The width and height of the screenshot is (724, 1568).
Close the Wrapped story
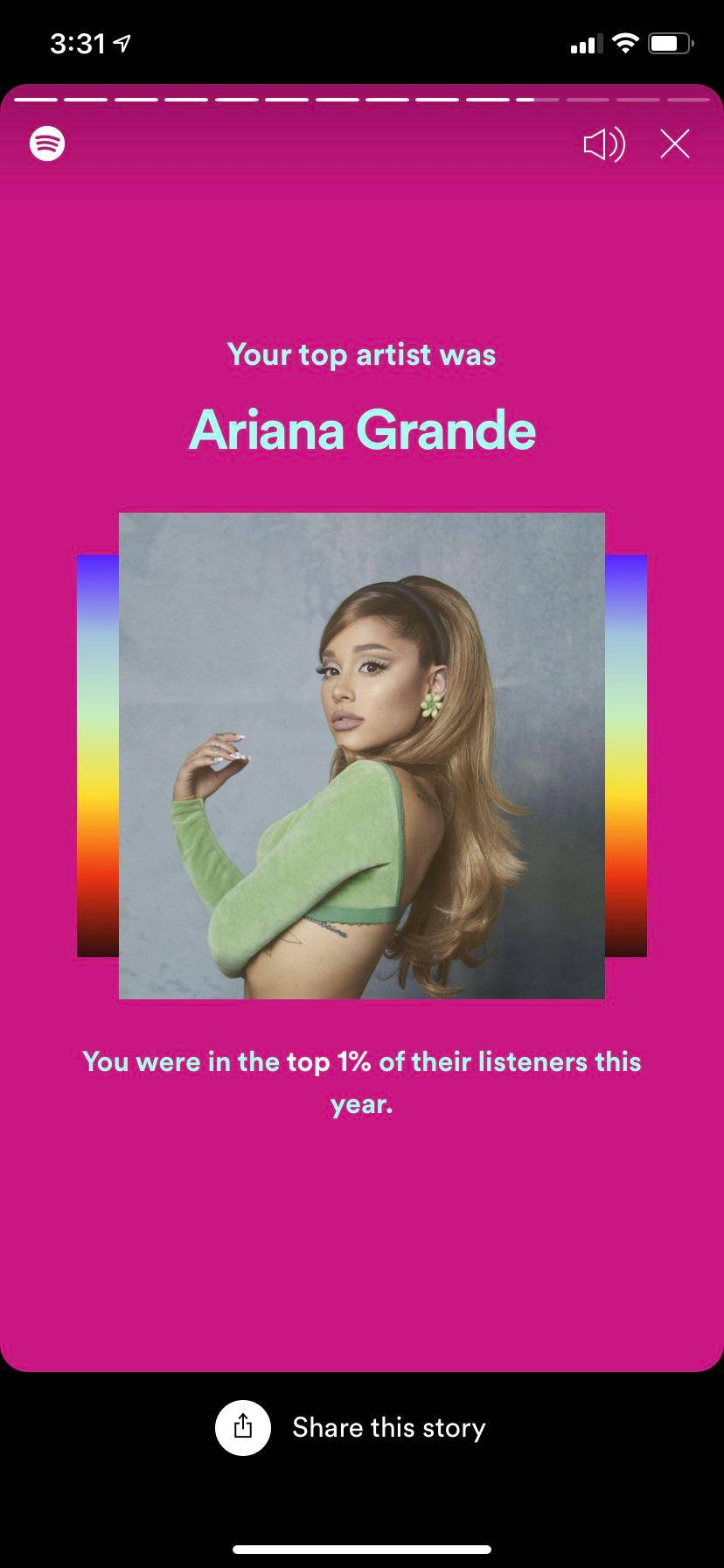coord(674,144)
